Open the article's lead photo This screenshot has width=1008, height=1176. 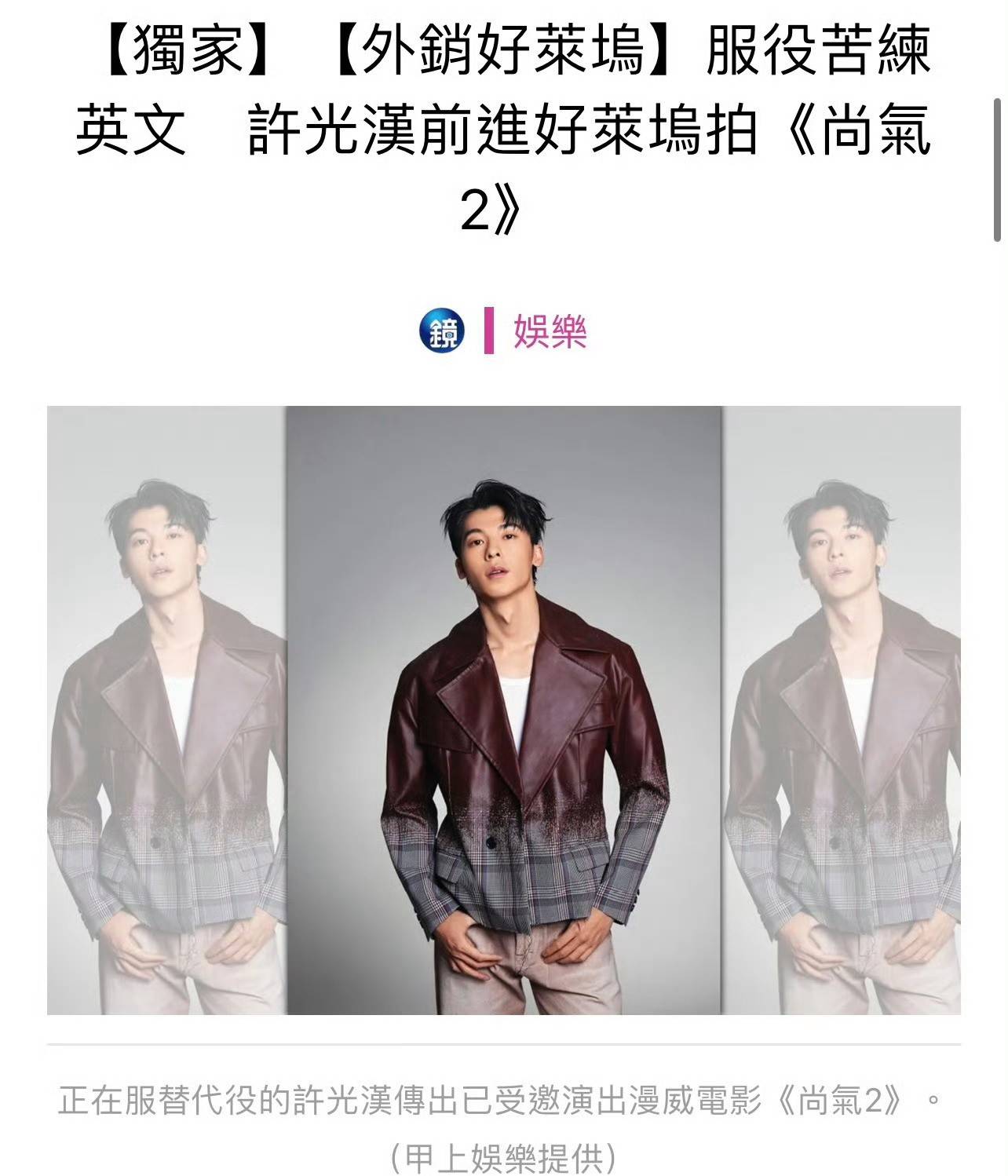504,710
